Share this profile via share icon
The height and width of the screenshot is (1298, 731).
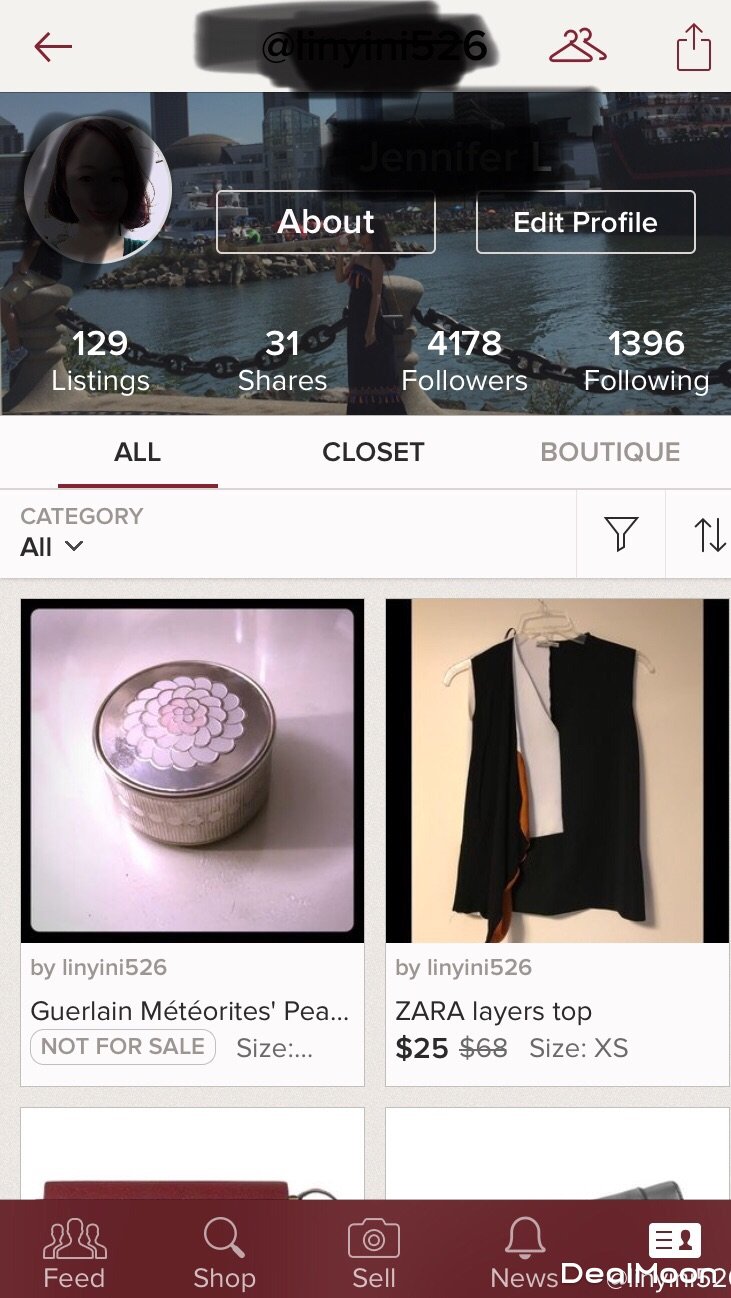pyautogui.click(x=693, y=47)
